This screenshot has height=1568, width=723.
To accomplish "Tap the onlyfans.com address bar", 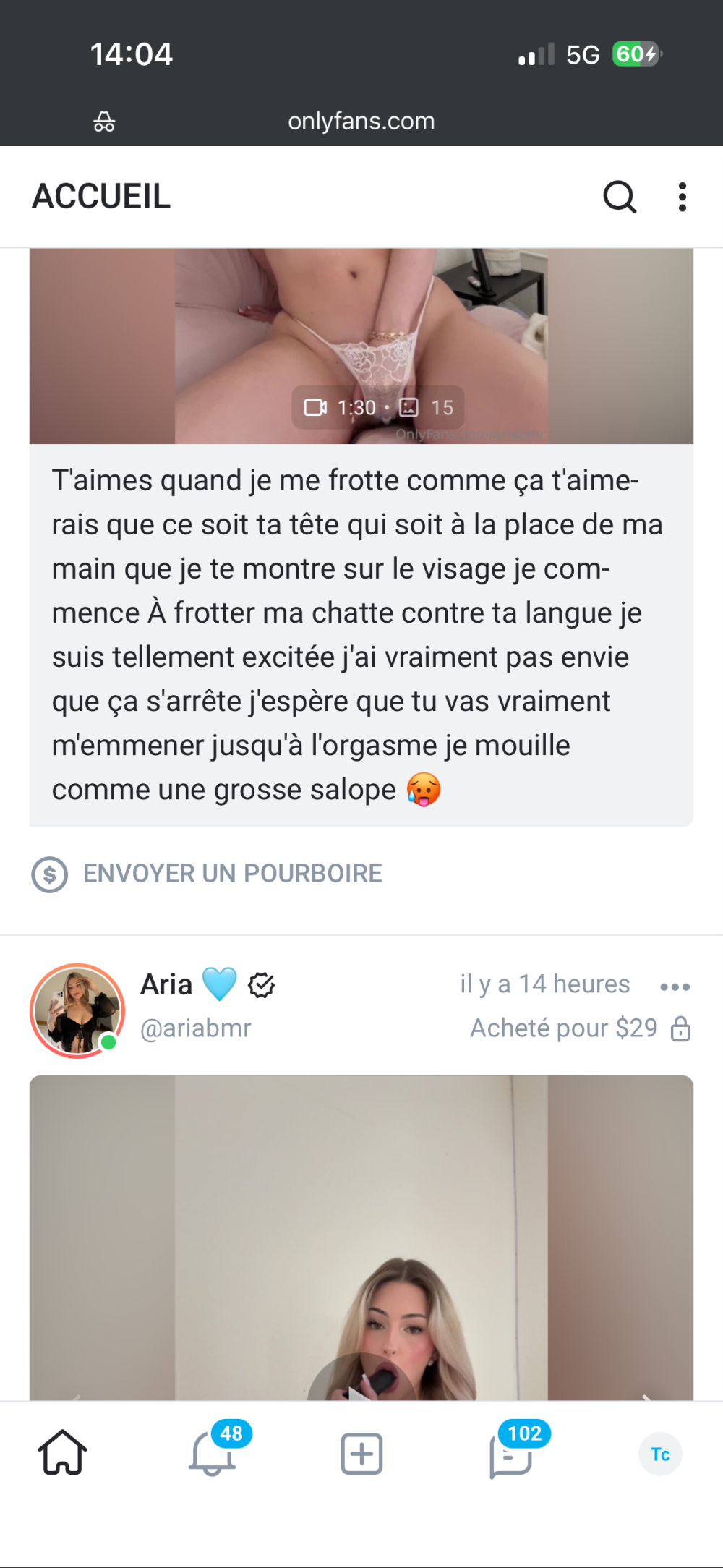I will tap(361, 121).
